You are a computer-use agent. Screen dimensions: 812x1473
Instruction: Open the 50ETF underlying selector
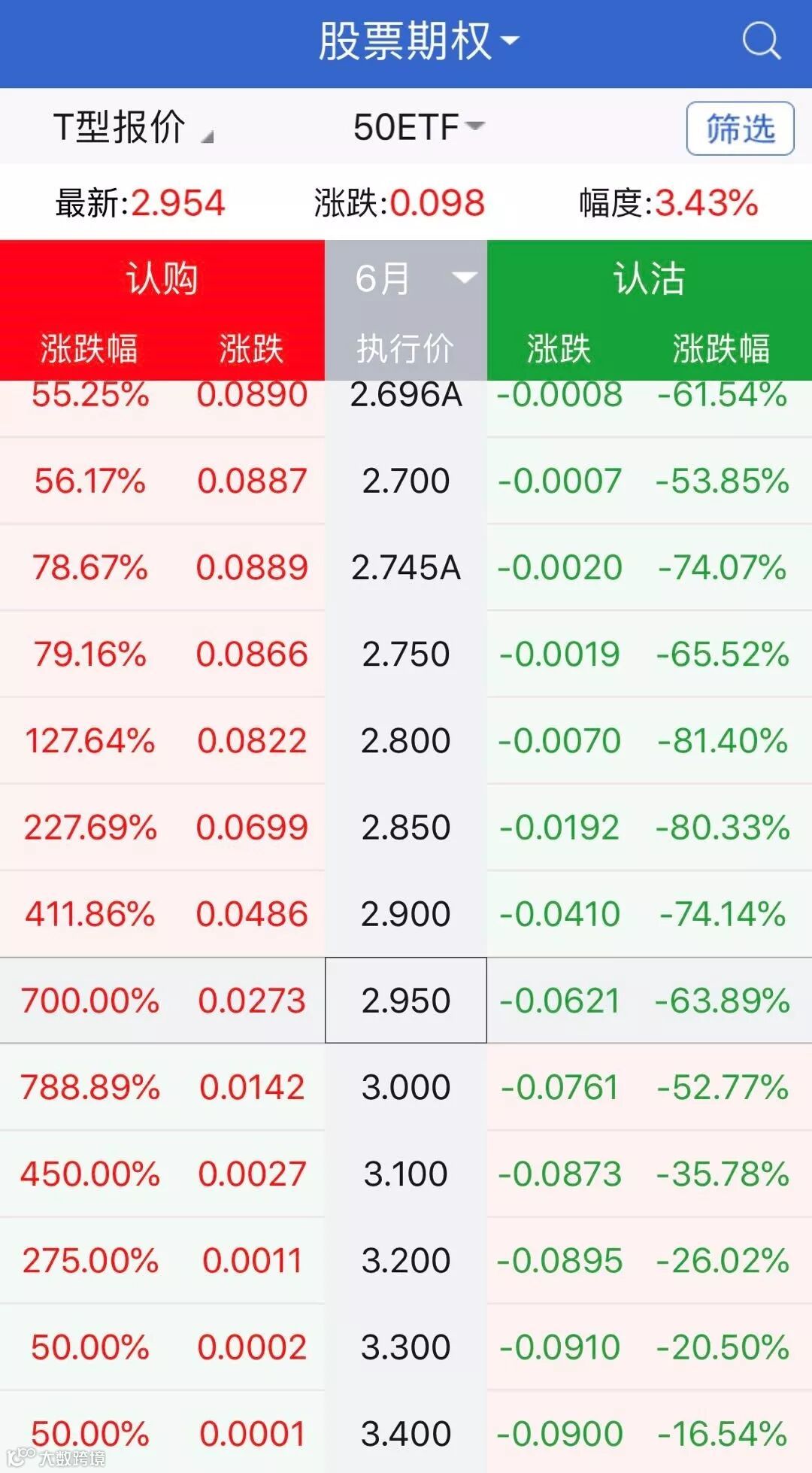[418, 127]
